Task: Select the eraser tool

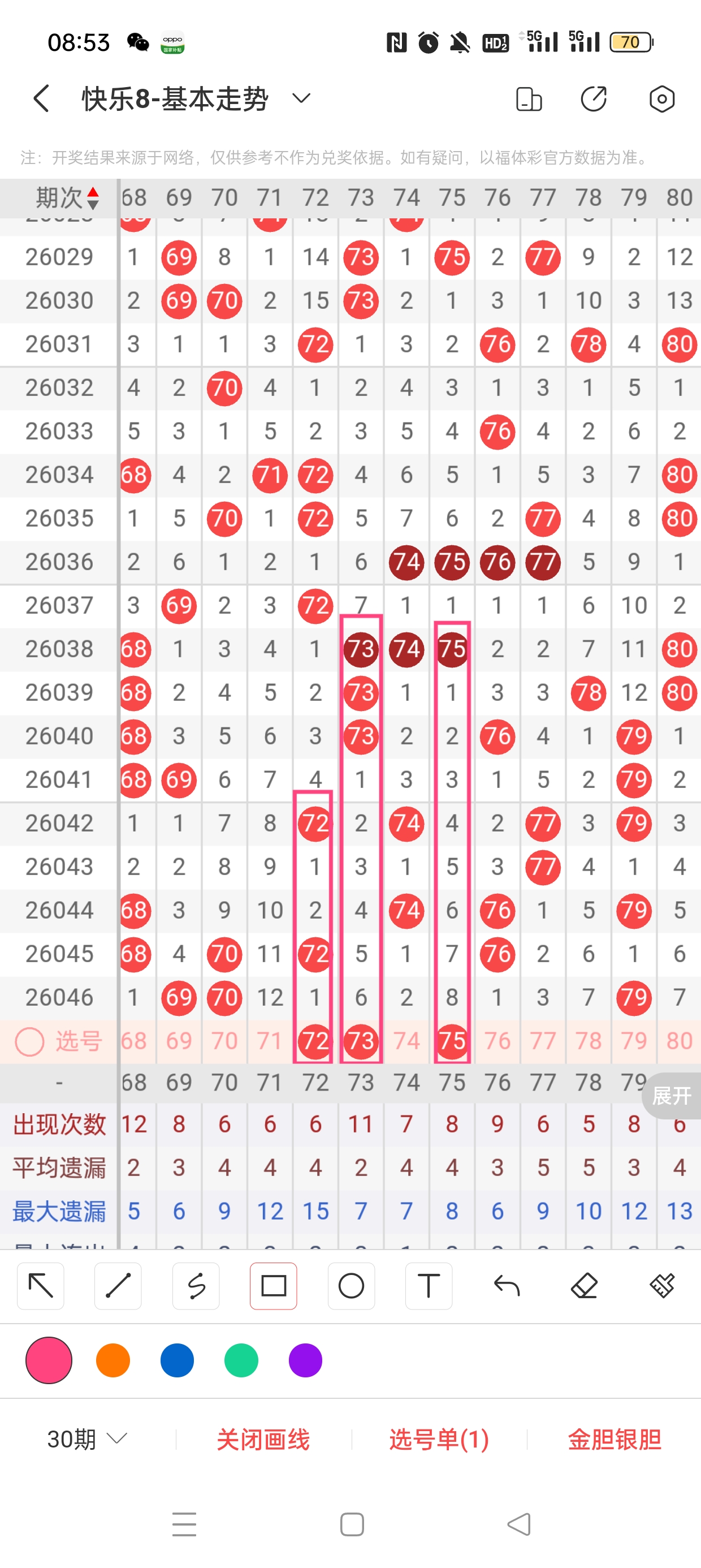Action: point(584,1286)
